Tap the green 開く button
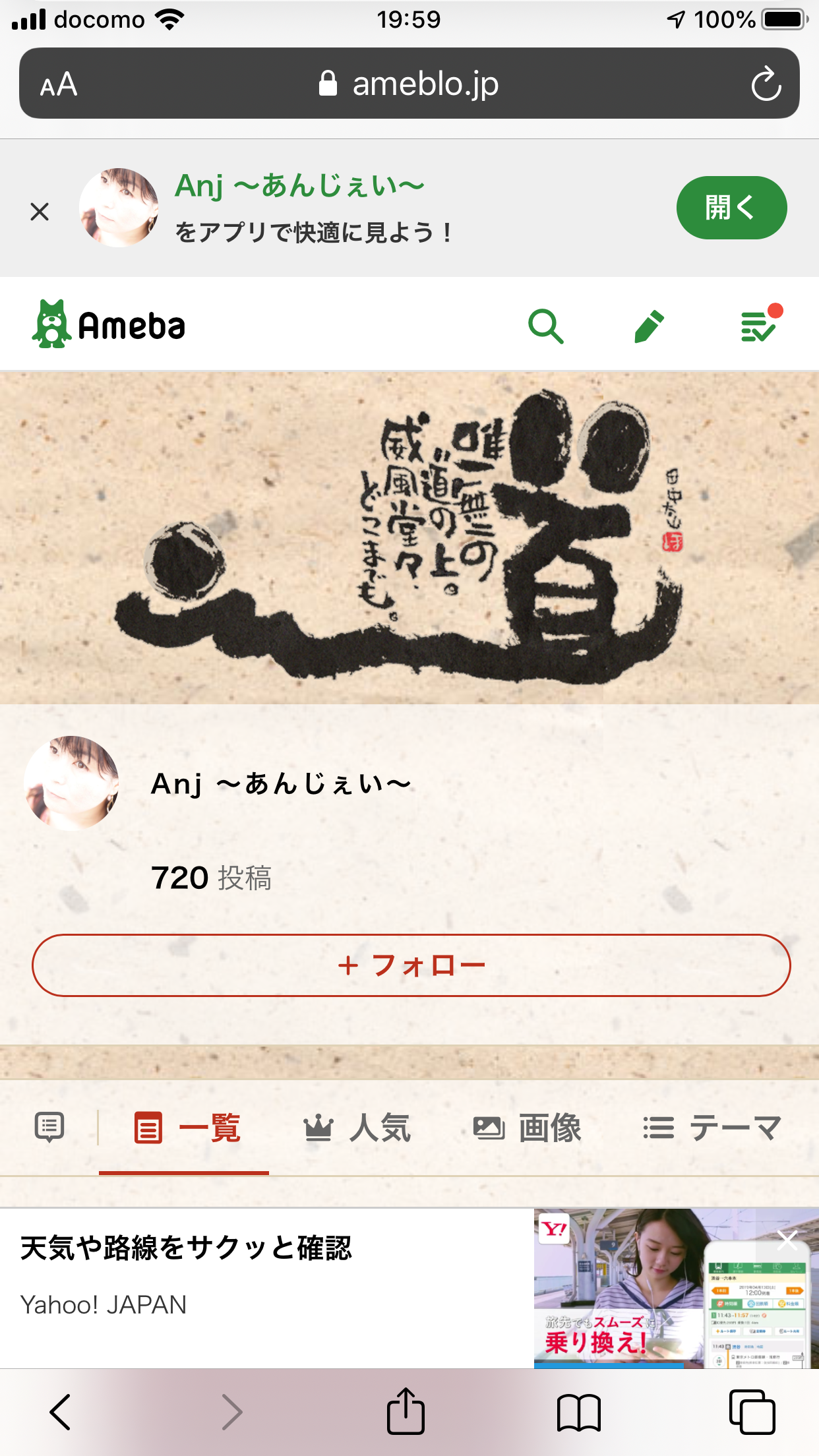 click(x=731, y=208)
